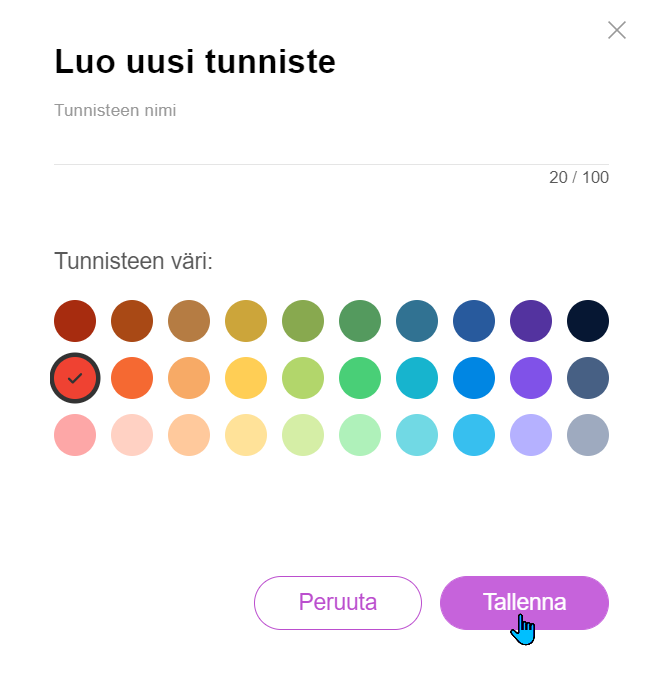Viewport: 658px width, 686px height.
Task: Choose the bright orange color swatch
Action: (x=132, y=378)
